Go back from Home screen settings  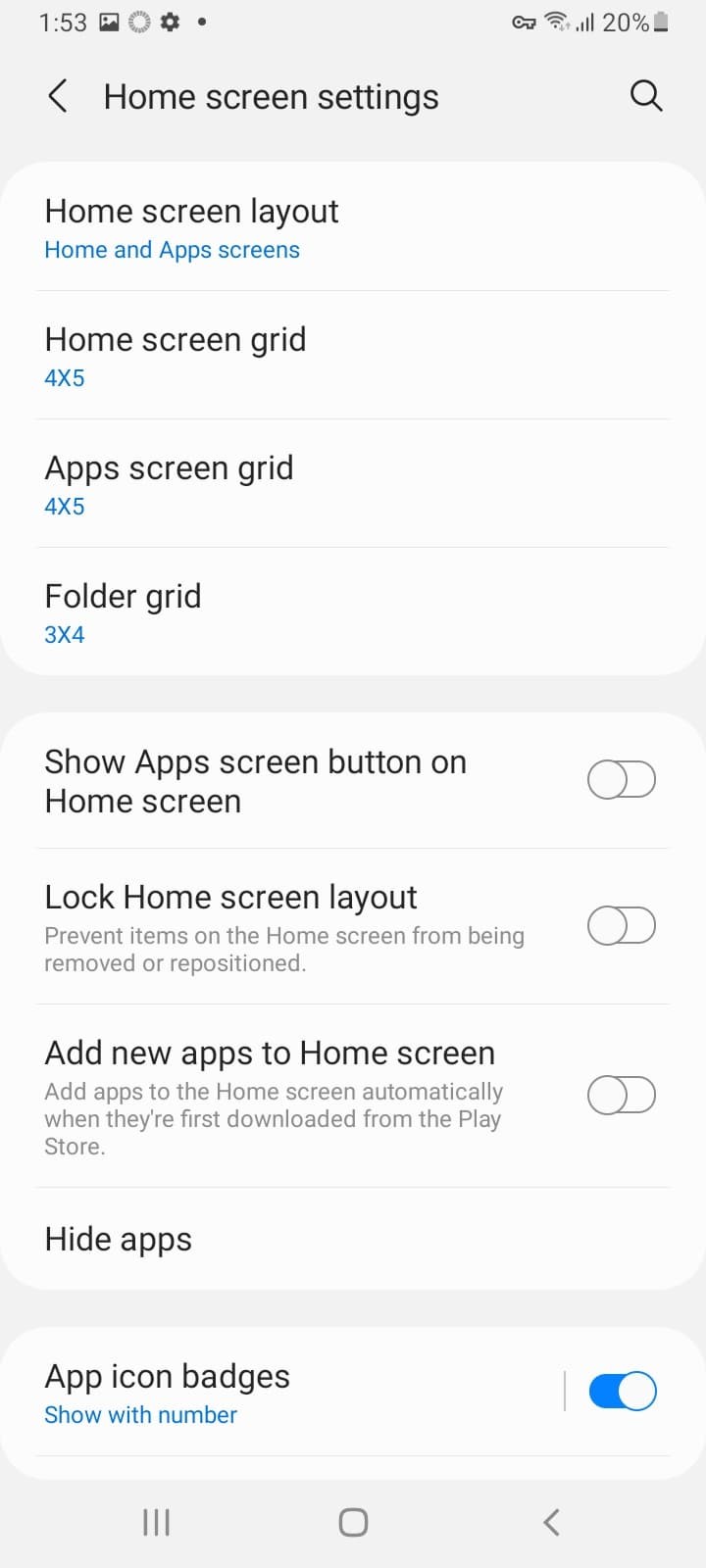tap(58, 96)
